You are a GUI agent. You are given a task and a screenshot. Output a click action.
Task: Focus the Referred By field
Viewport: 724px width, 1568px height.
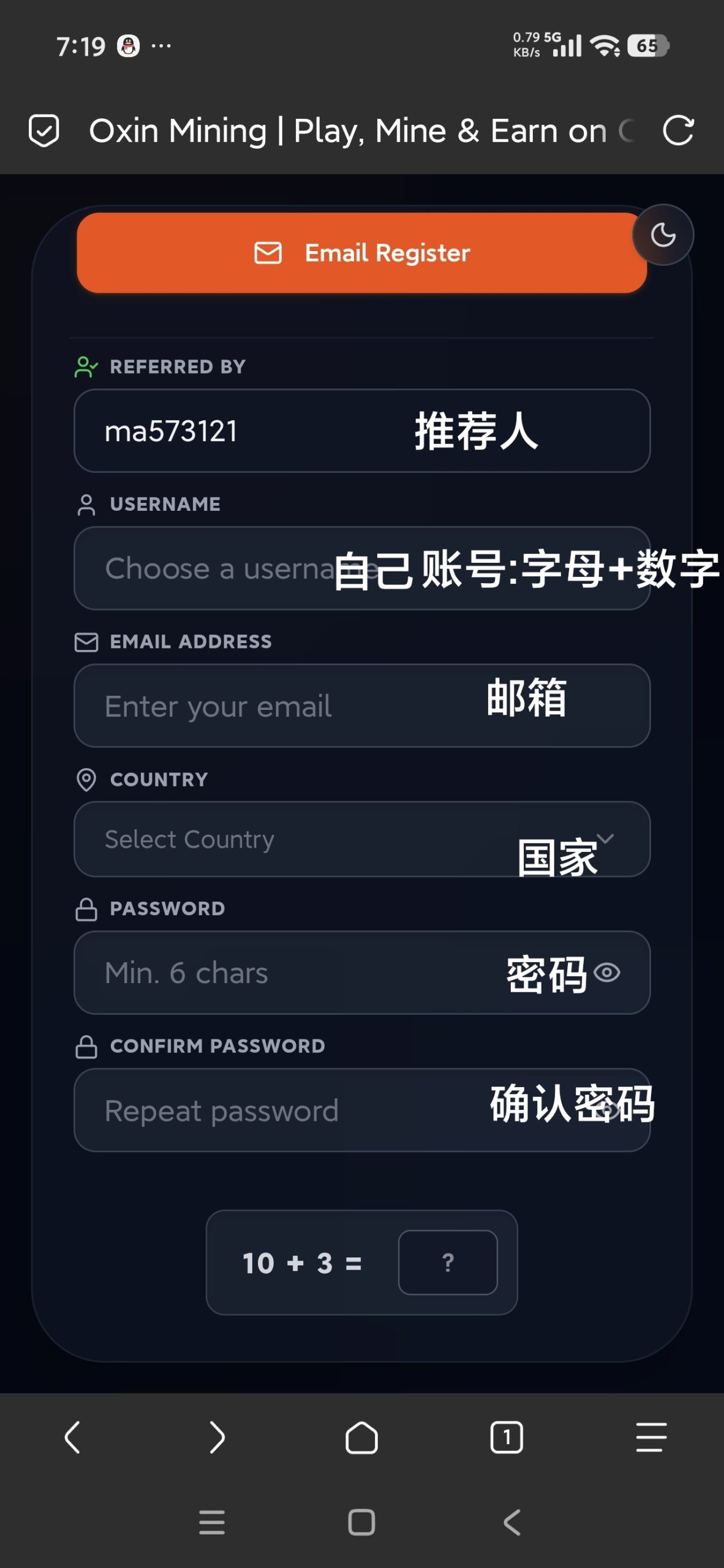[x=361, y=431]
